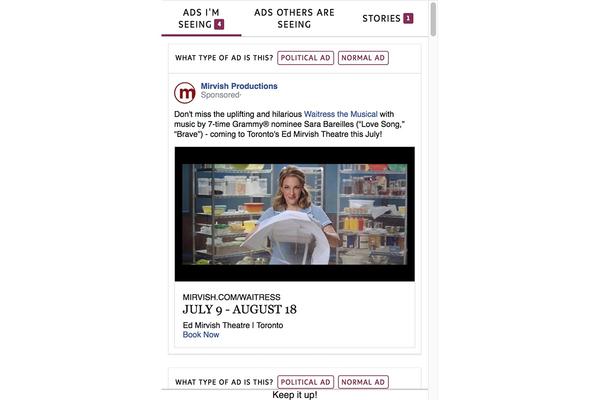
Task: Select the Ads I'm Seeing tab
Action: pyautogui.click(x=201, y=18)
